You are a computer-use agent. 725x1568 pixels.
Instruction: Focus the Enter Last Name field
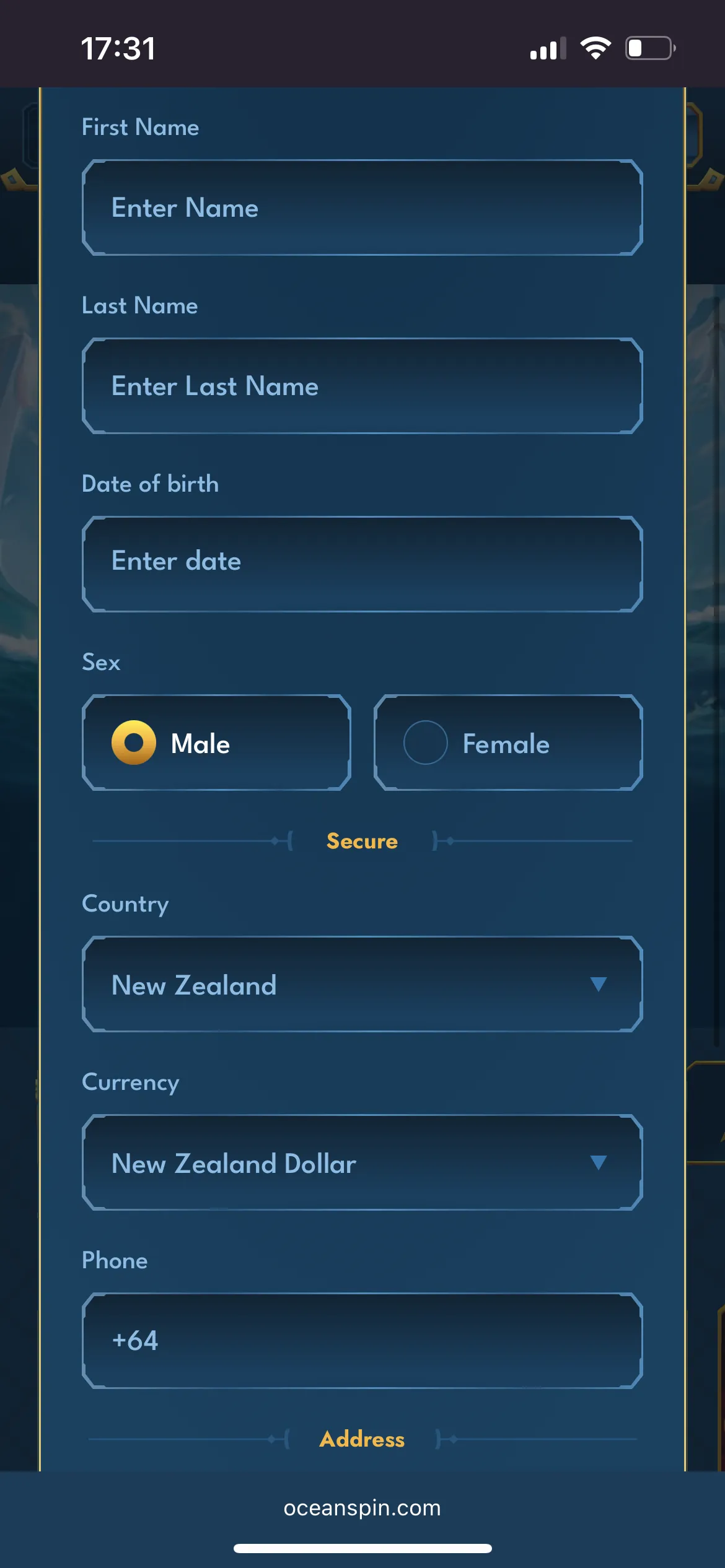(x=362, y=386)
